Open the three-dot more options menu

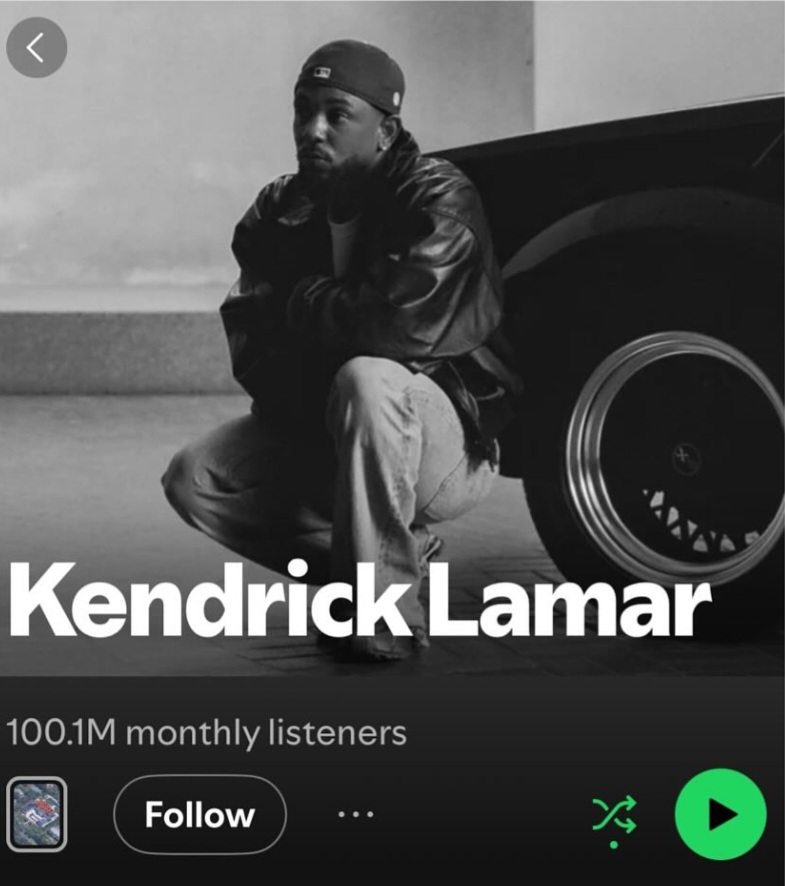point(356,815)
